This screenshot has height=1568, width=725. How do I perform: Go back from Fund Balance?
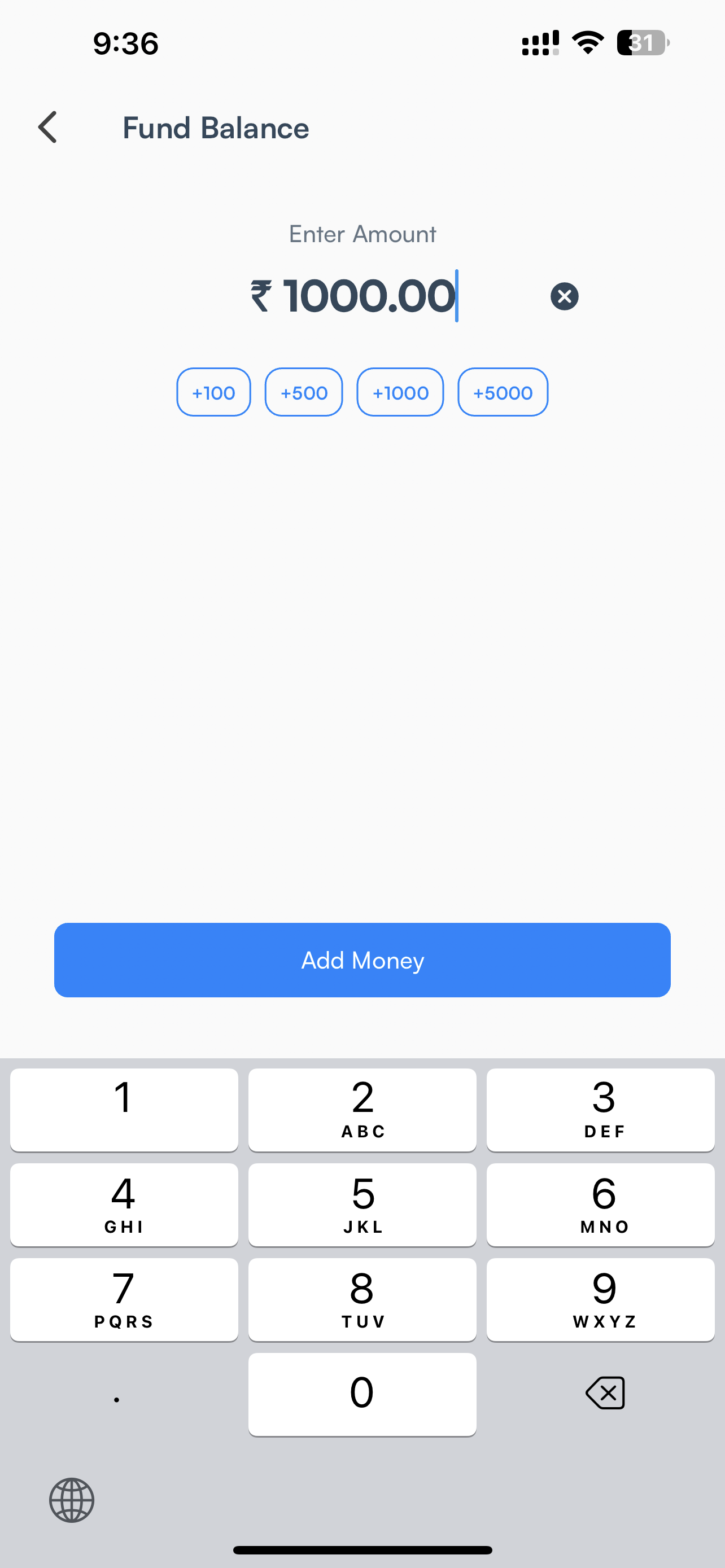[x=47, y=127]
